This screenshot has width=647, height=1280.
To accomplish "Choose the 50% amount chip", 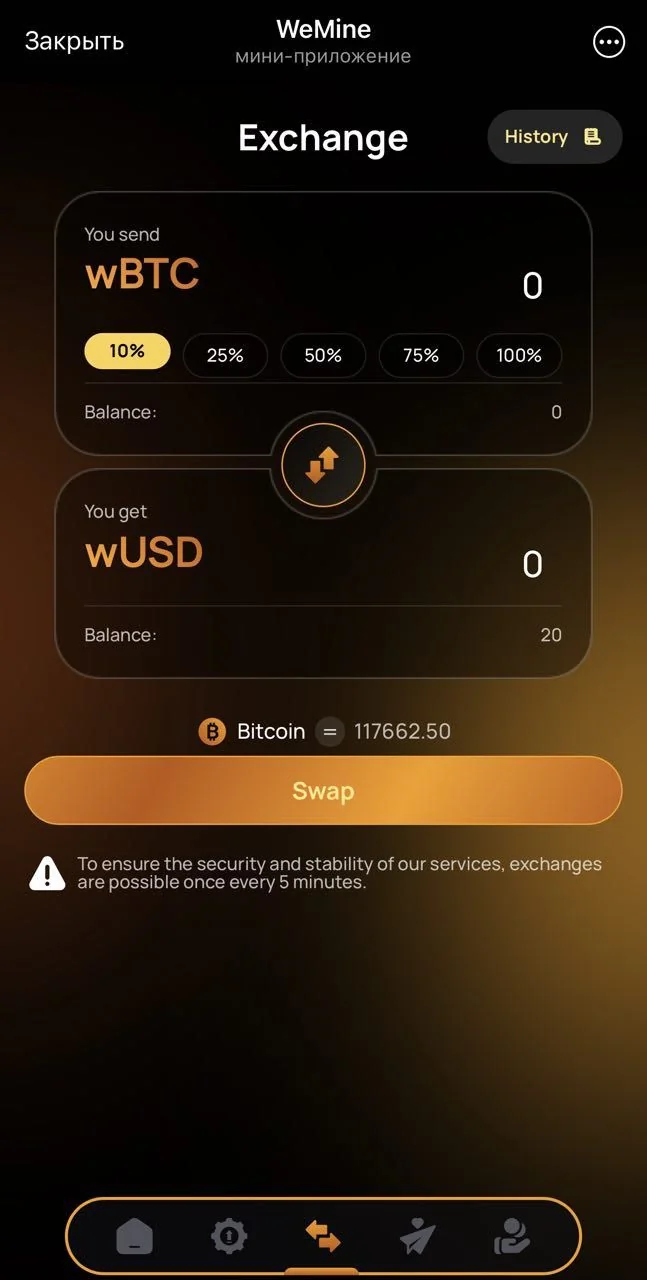I will 323,355.
